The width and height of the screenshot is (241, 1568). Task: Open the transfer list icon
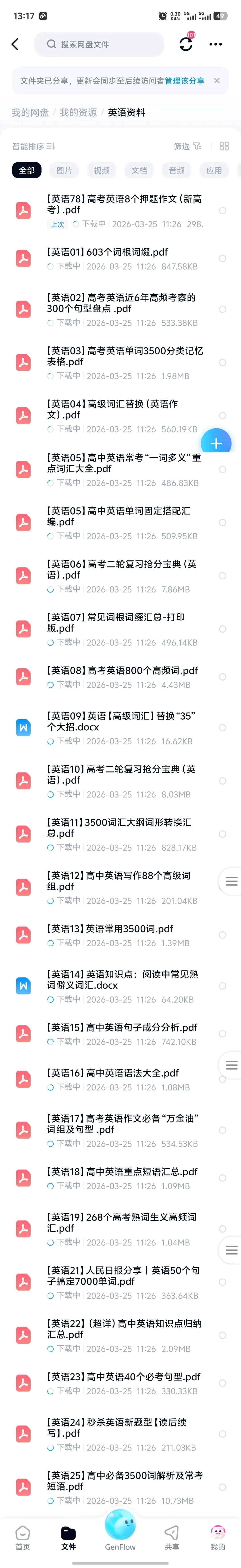[186, 44]
